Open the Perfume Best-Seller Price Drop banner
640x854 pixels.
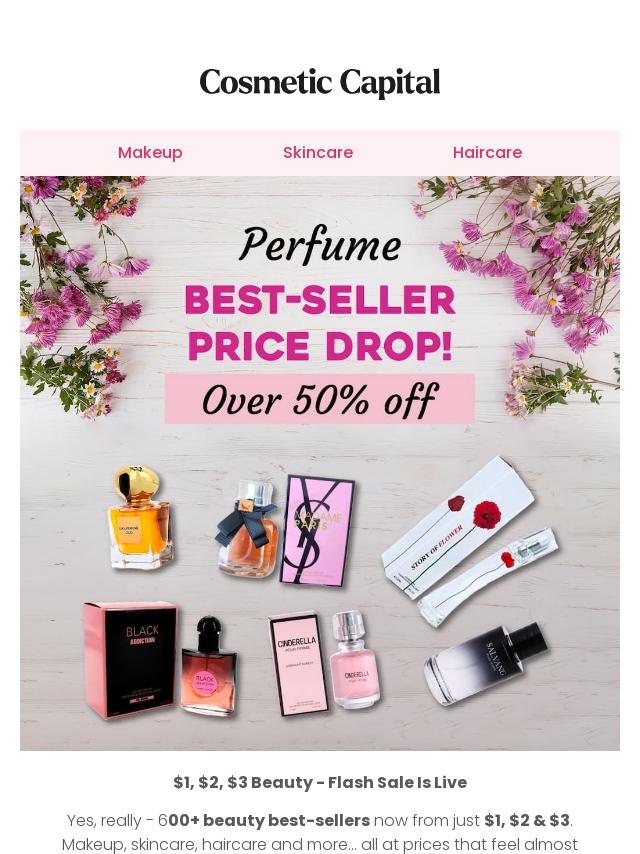tap(320, 463)
